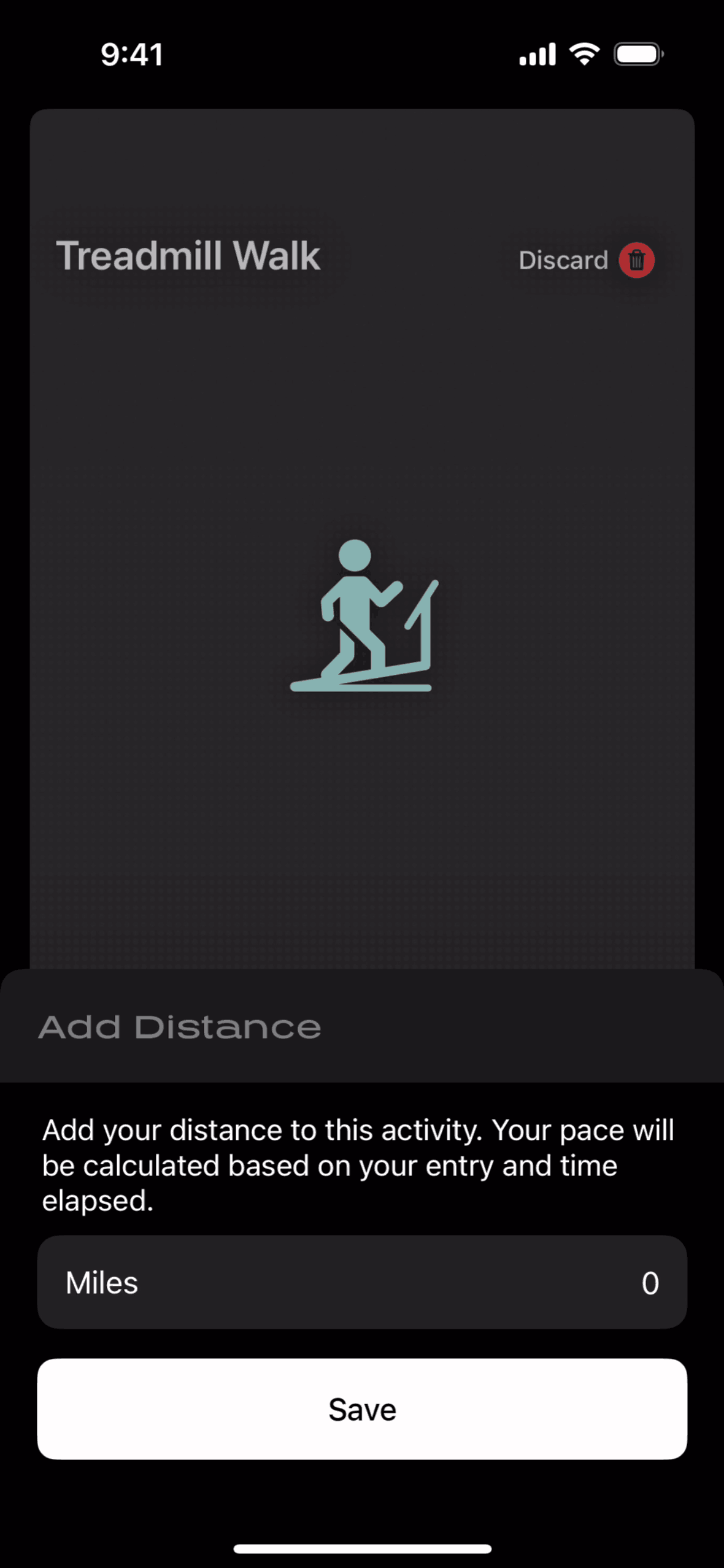Save the added distance

(362, 1409)
